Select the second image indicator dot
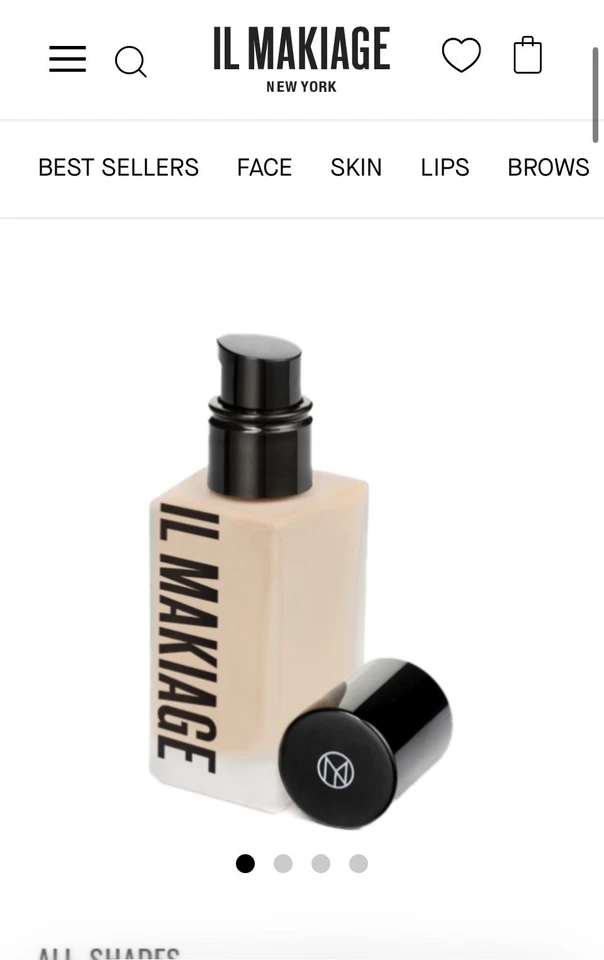 click(x=283, y=863)
